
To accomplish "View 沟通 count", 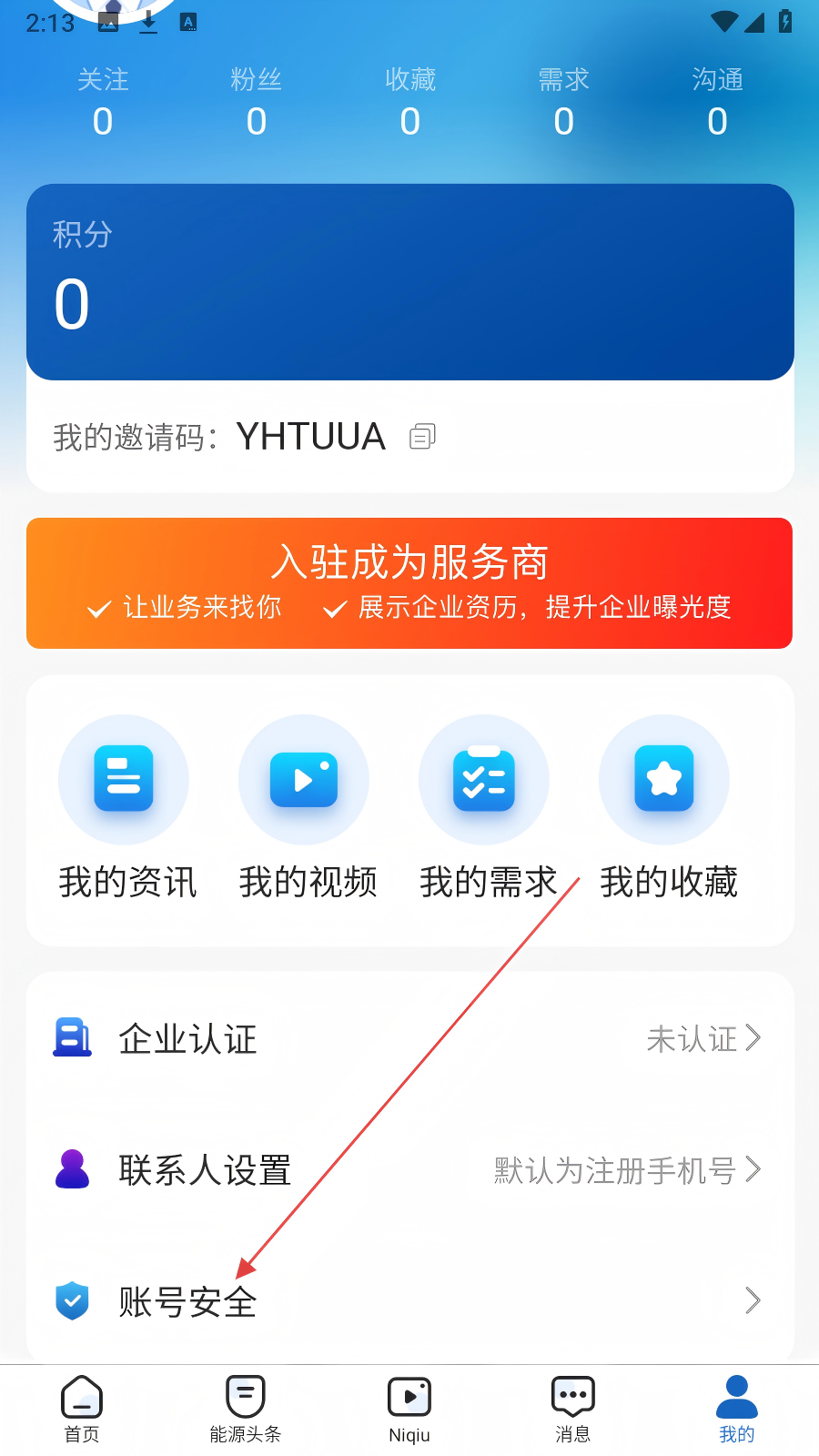I will [x=717, y=103].
